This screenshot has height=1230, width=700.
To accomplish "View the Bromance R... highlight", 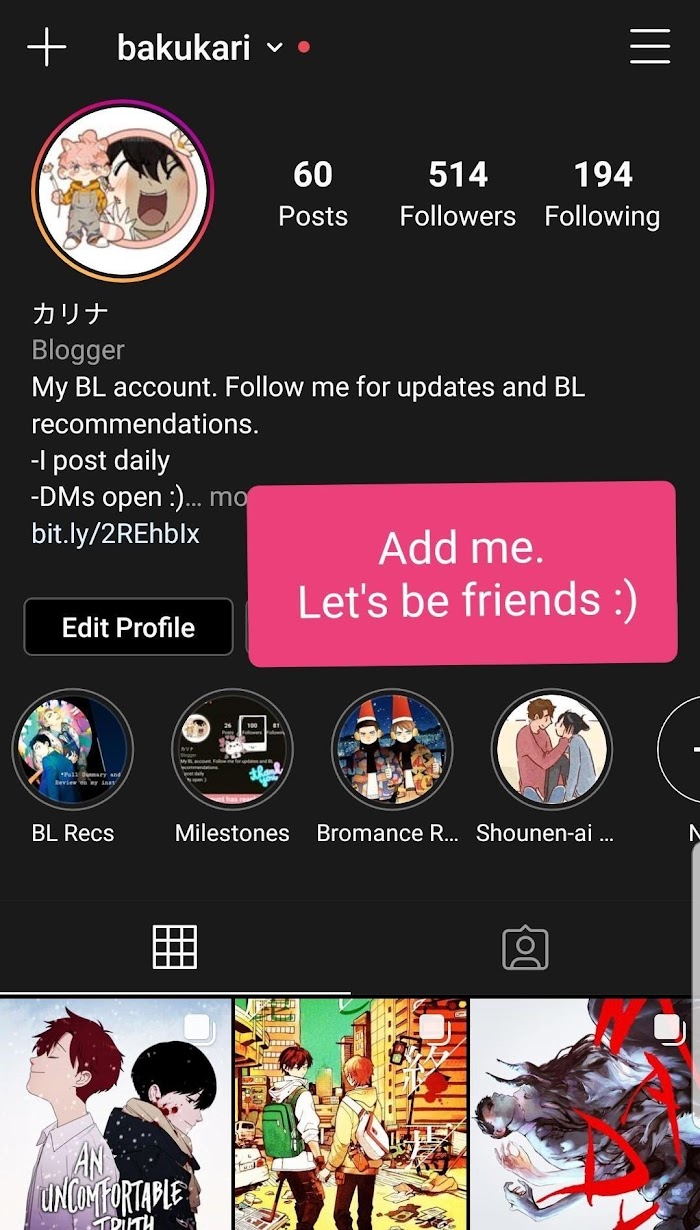I will 391,750.
